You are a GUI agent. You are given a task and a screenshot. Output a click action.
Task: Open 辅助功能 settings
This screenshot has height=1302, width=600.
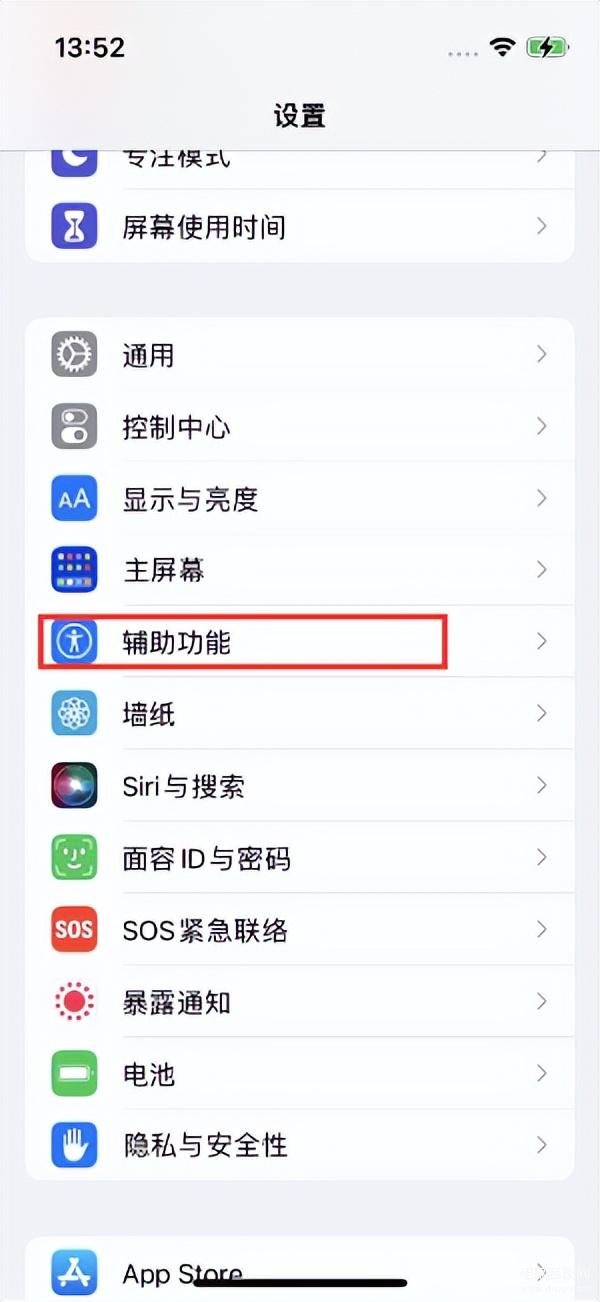(300, 642)
